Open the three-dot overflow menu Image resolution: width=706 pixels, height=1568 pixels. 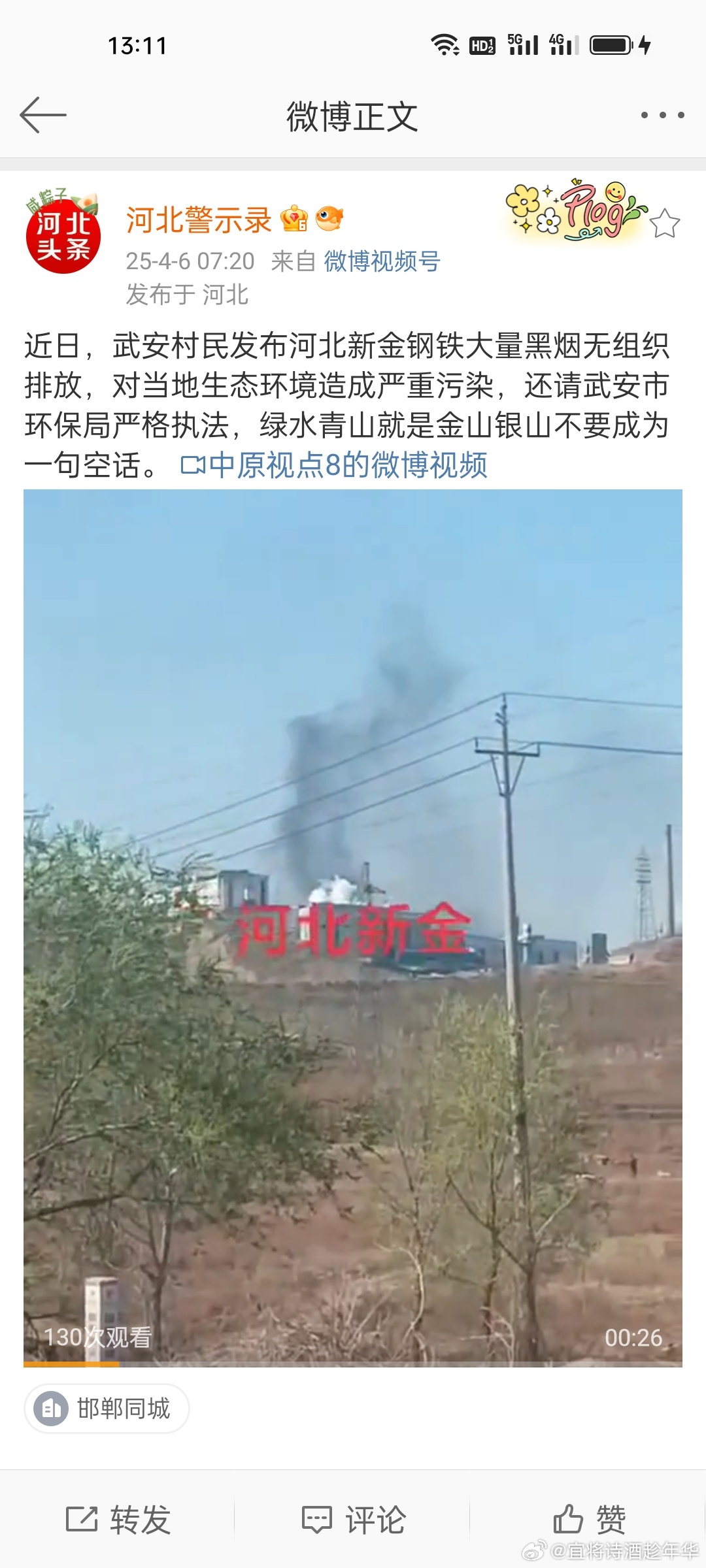tap(662, 115)
